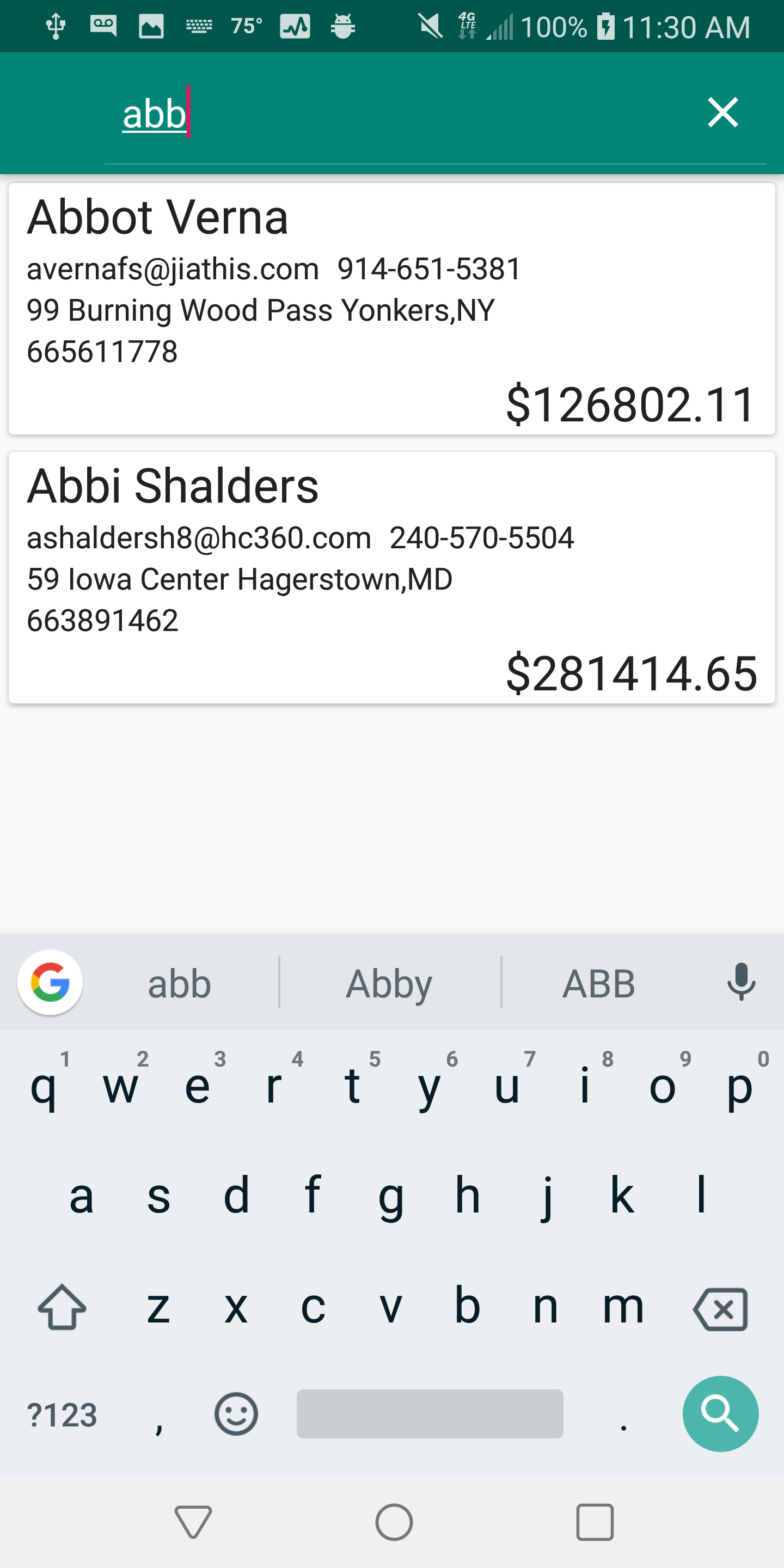This screenshot has width=784, height=1568.
Task: Go back using the navigation bar
Action: point(193,1522)
